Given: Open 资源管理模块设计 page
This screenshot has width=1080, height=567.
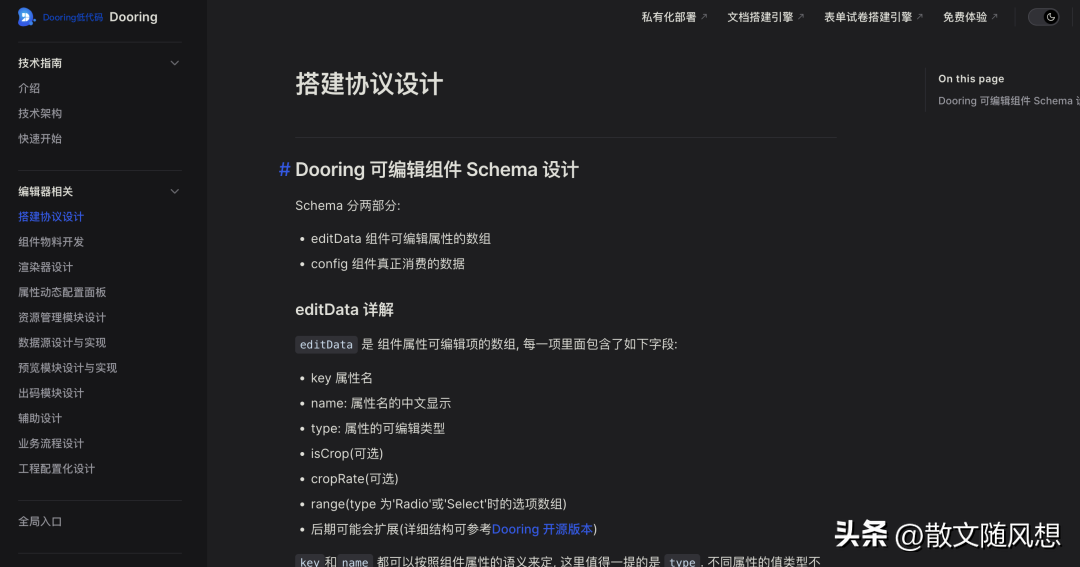Looking at the screenshot, I should (x=62, y=317).
